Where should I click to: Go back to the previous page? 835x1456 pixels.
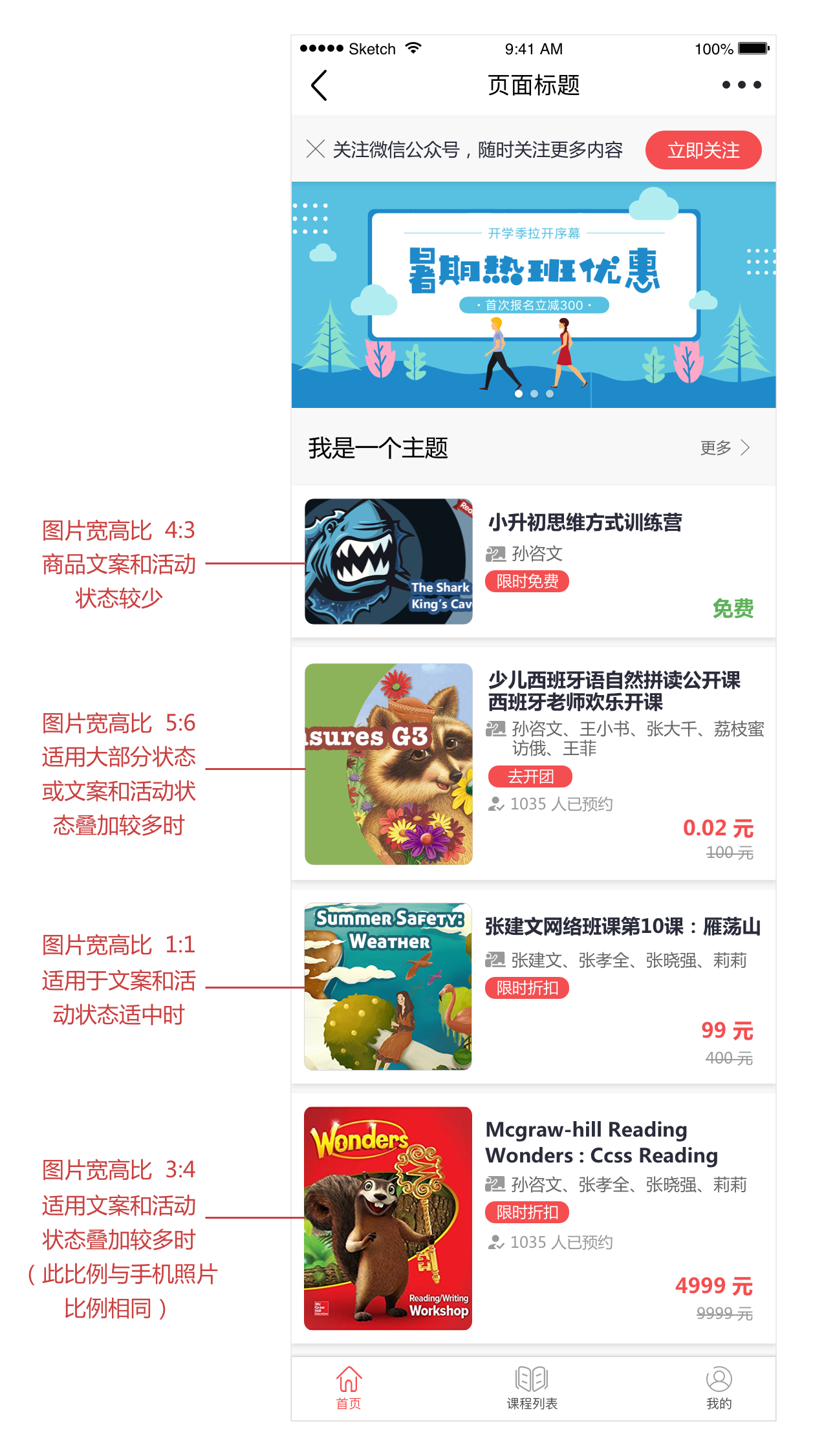point(320,85)
